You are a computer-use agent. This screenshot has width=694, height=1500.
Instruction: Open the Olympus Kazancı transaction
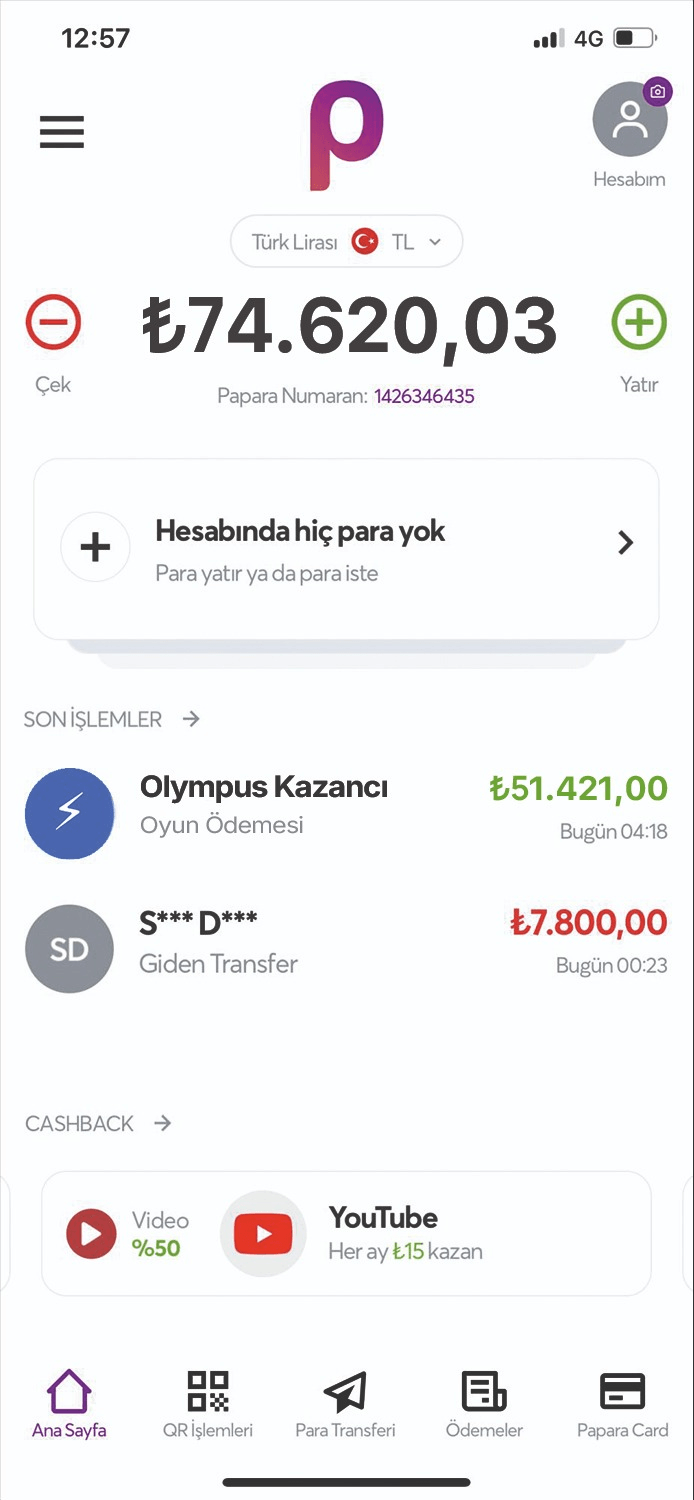tap(346, 807)
